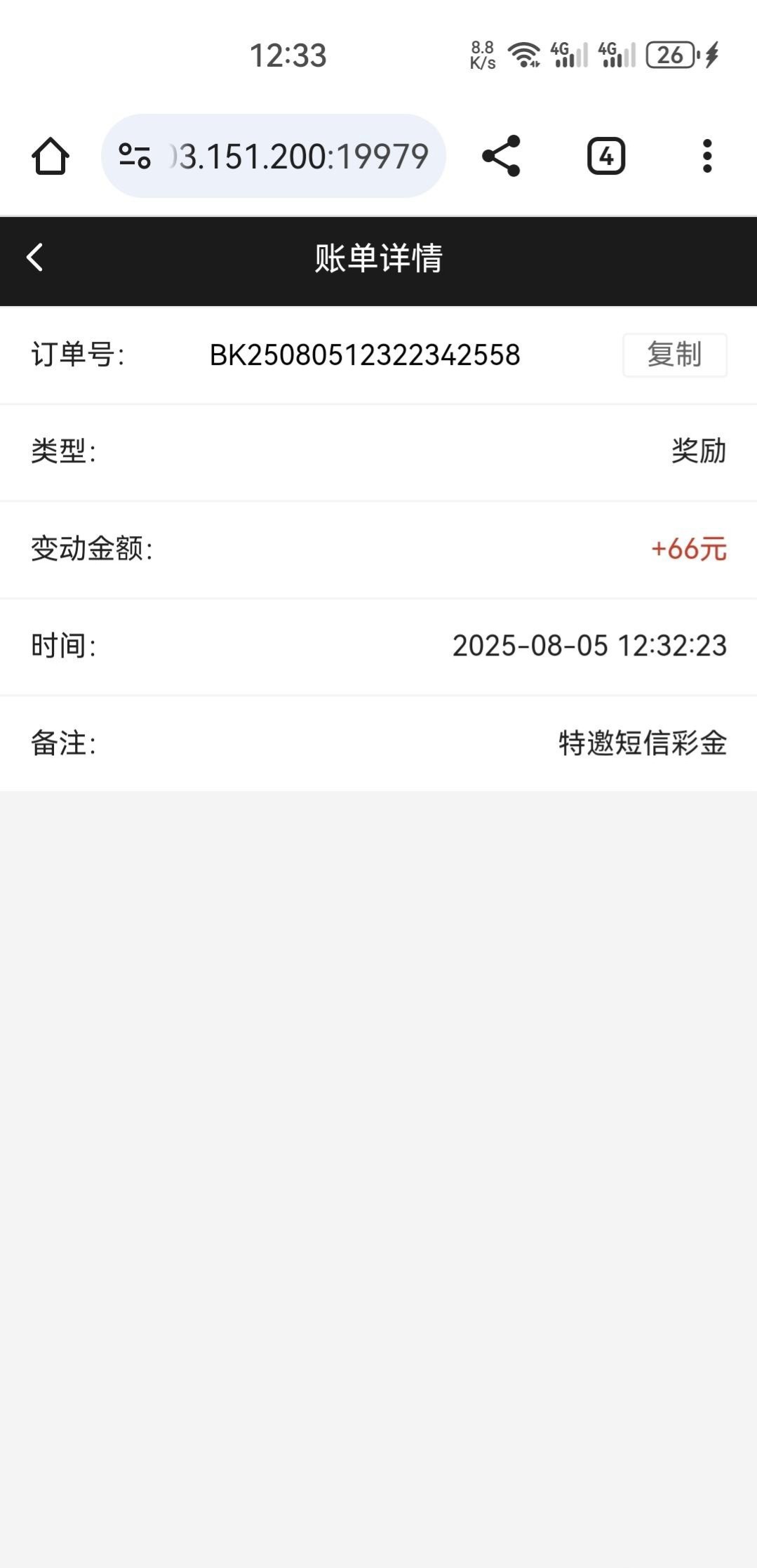Open the browser home page
Viewport: 757px width, 1568px height.
(51, 156)
